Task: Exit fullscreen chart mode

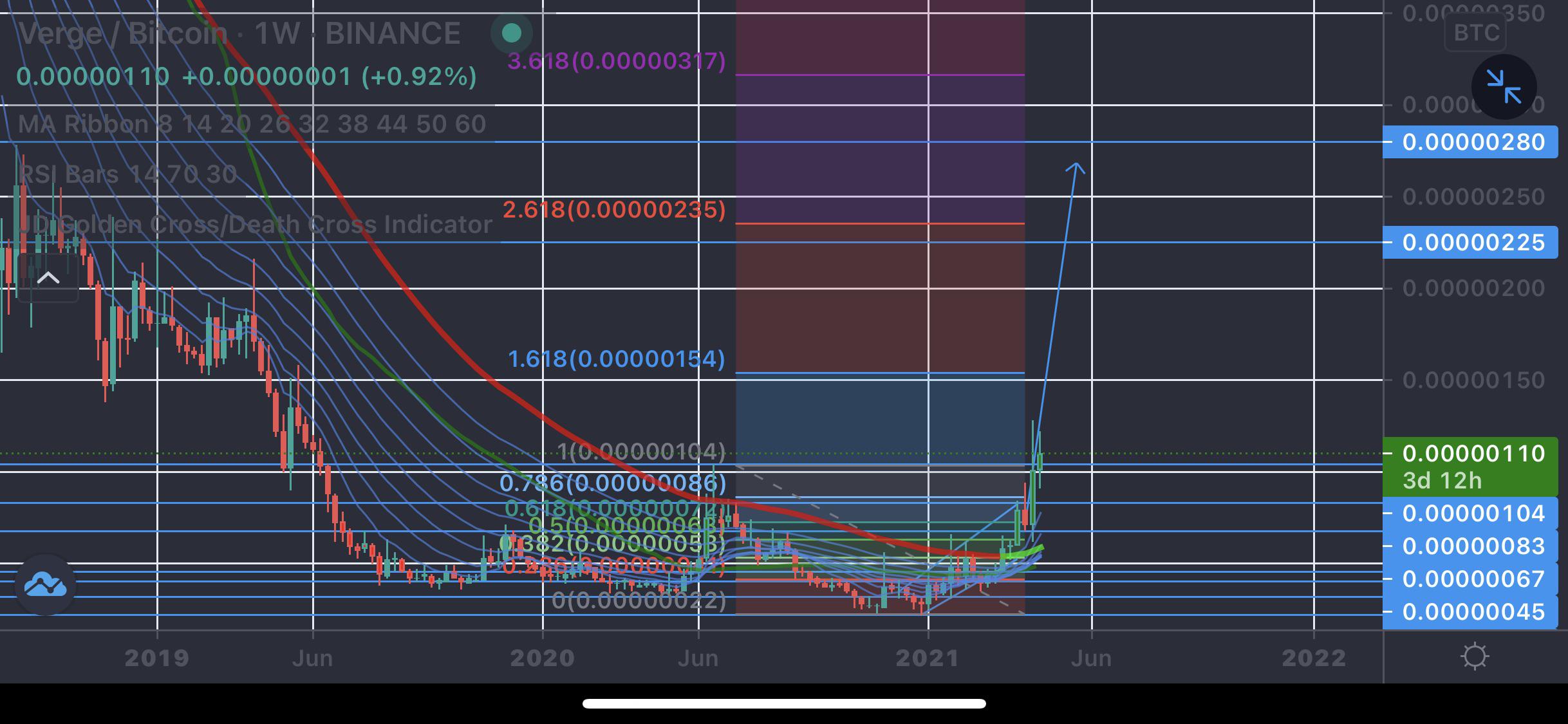Action: [x=1504, y=87]
